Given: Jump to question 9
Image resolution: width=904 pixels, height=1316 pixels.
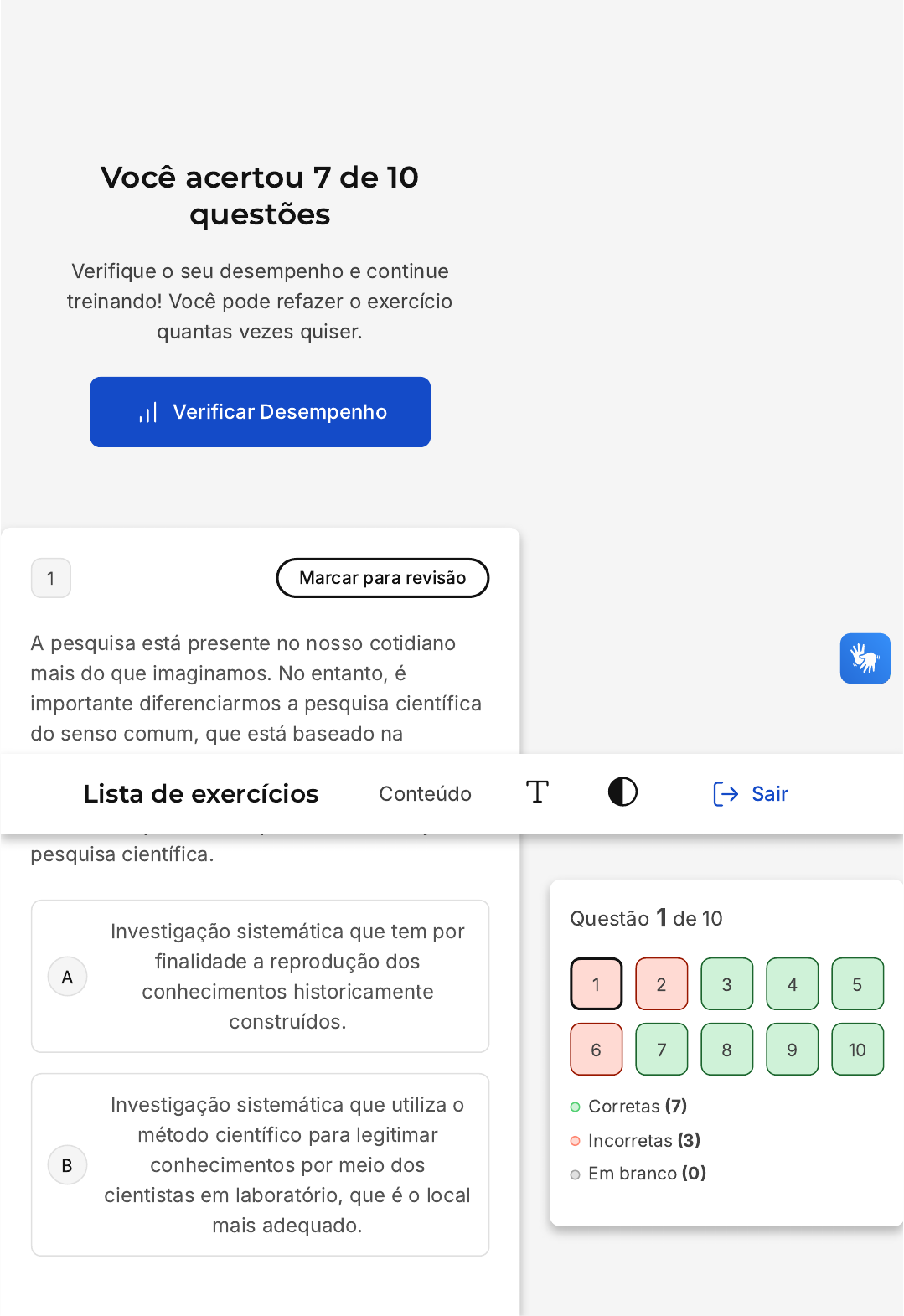Looking at the screenshot, I should click(x=792, y=1050).
